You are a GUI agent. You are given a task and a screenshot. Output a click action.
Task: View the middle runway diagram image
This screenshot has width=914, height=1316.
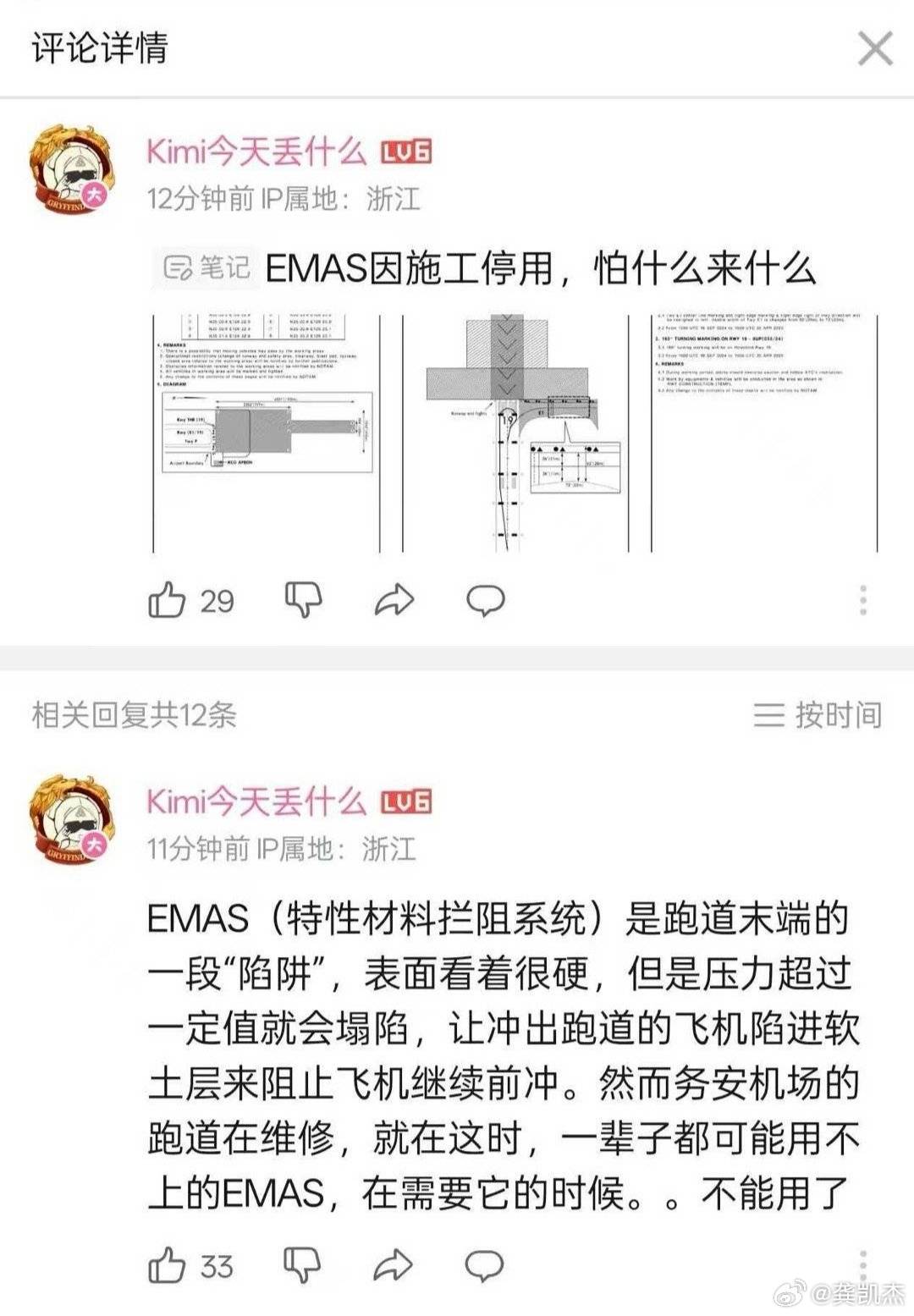coord(515,432)
